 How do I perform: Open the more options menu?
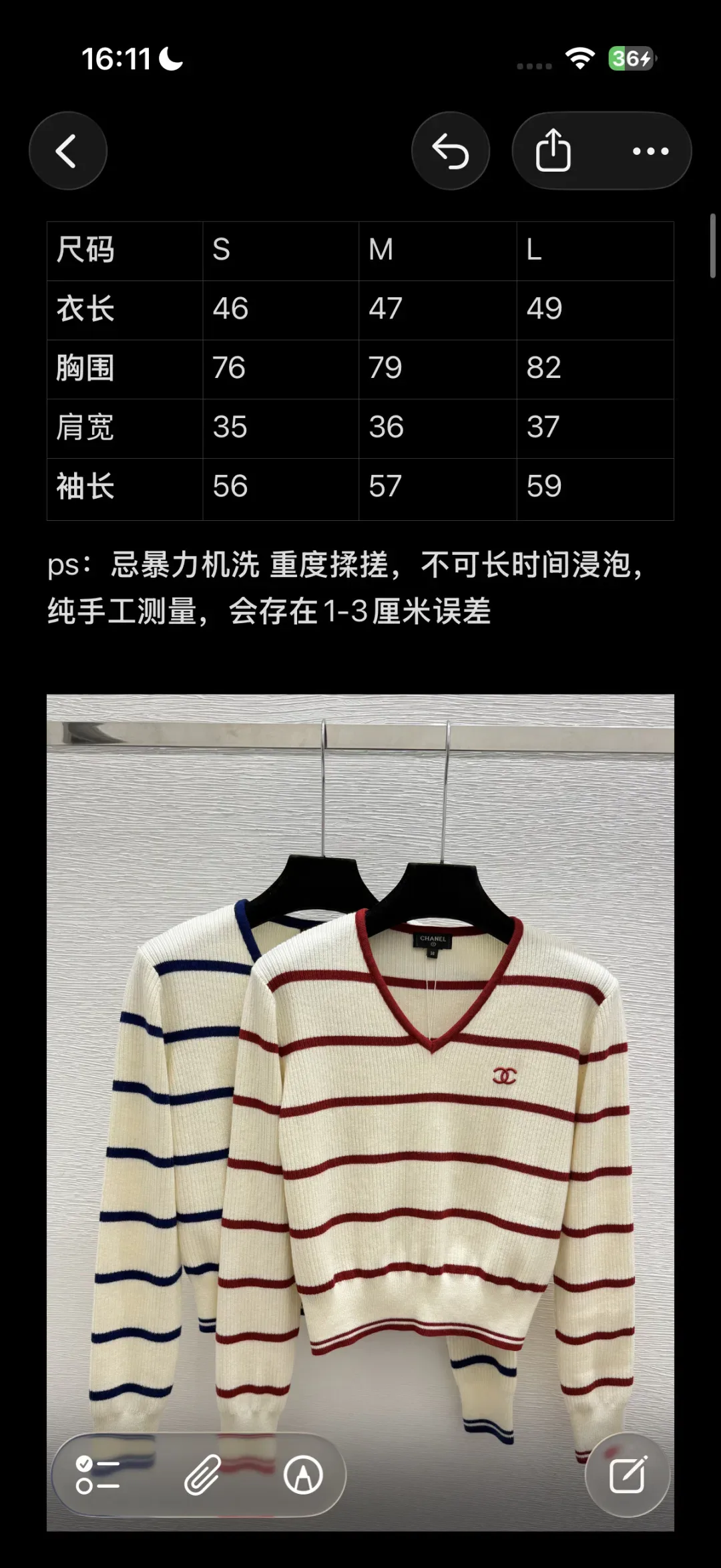pos(650,151)
